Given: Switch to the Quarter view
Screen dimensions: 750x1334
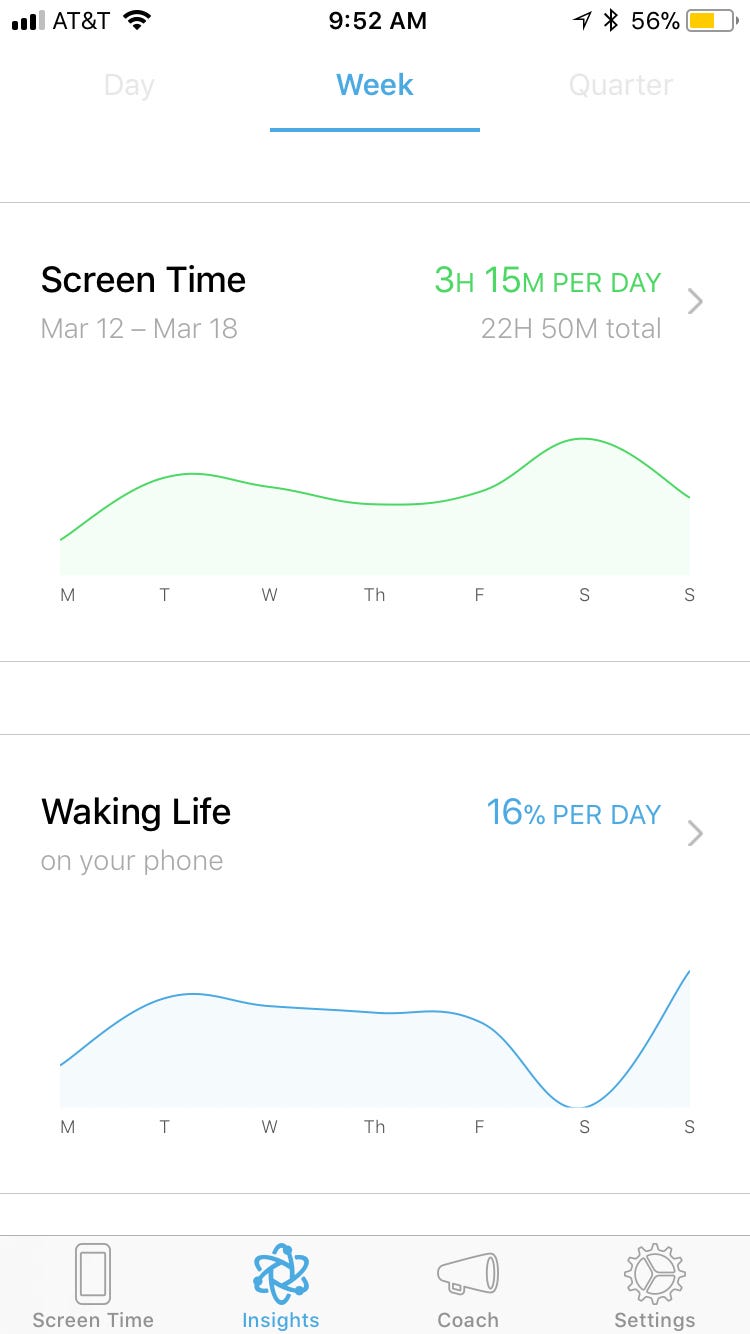Looking at the screenshot, I should coord(620,86).
